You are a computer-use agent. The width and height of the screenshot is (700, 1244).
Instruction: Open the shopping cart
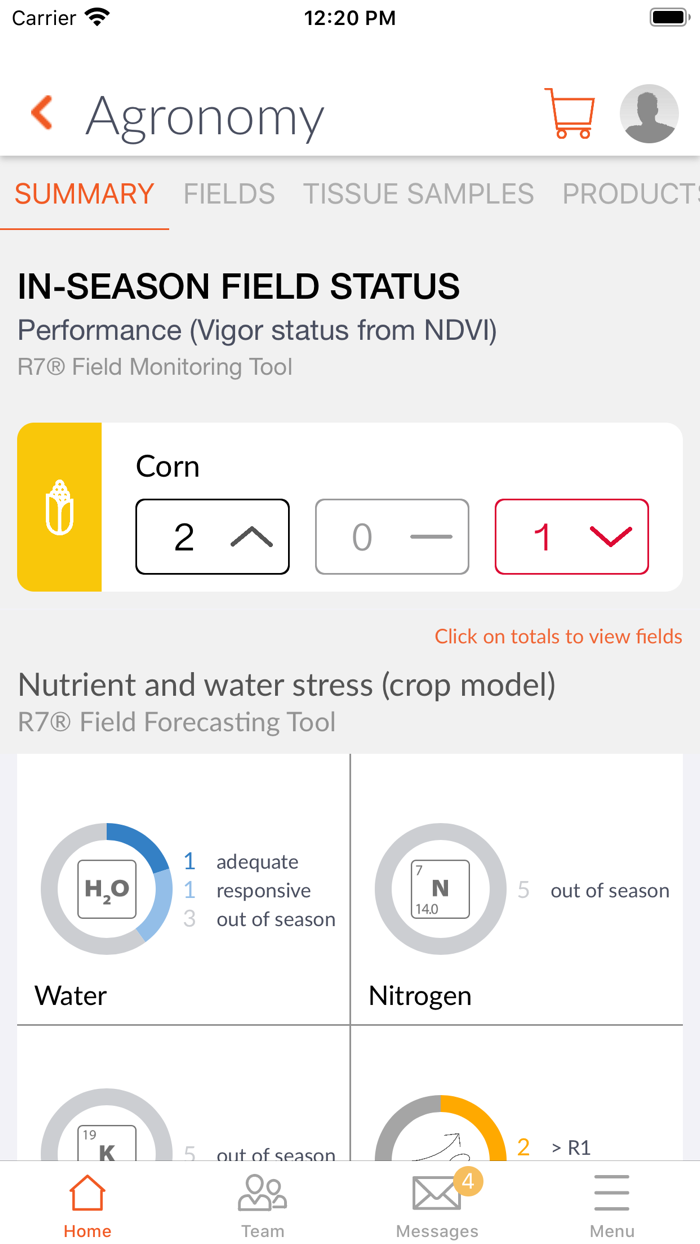[x=569, y=113]
